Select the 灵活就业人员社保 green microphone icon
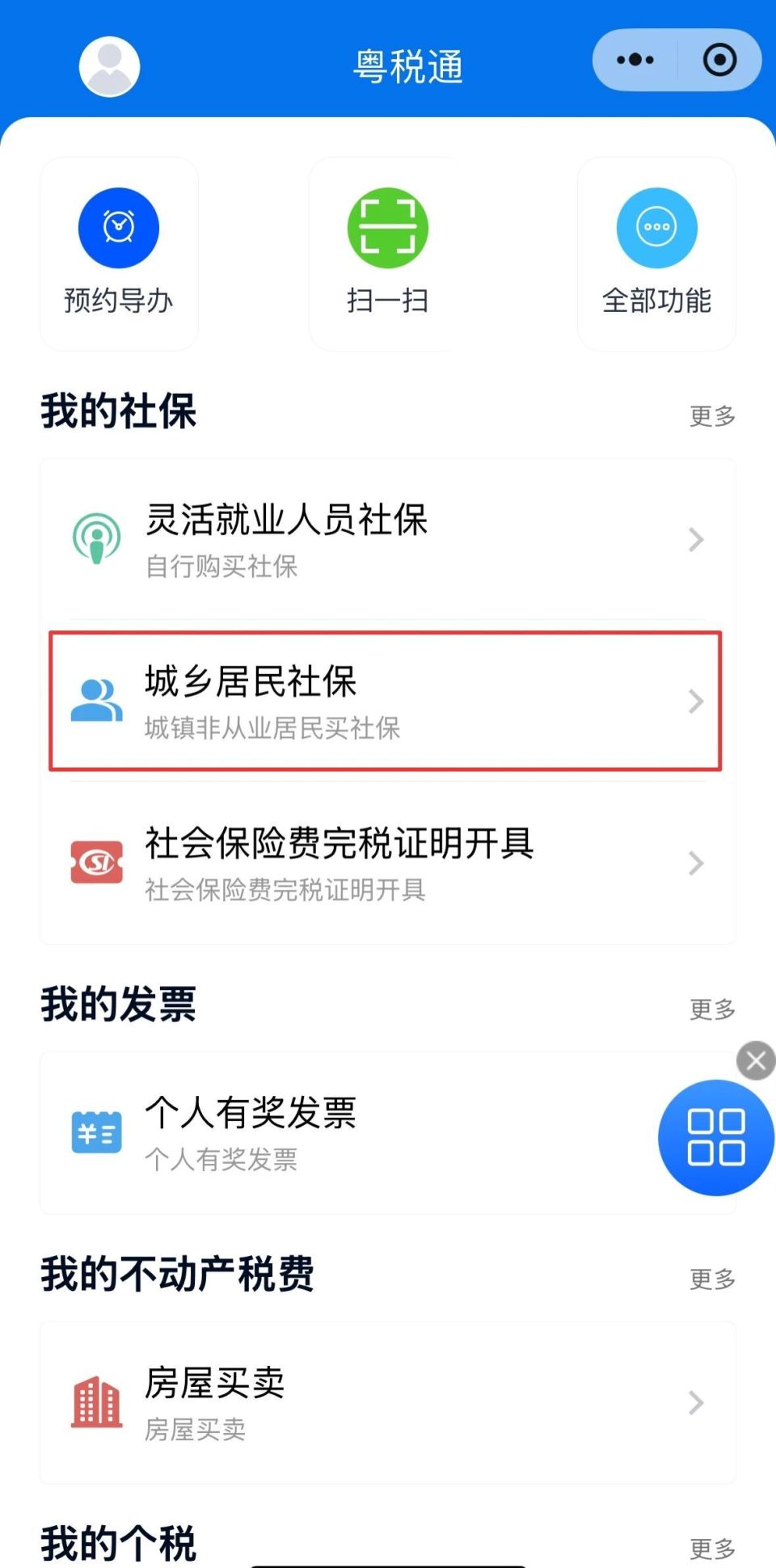This screenshot has width=776, height=1568. [x=97, y=539]
